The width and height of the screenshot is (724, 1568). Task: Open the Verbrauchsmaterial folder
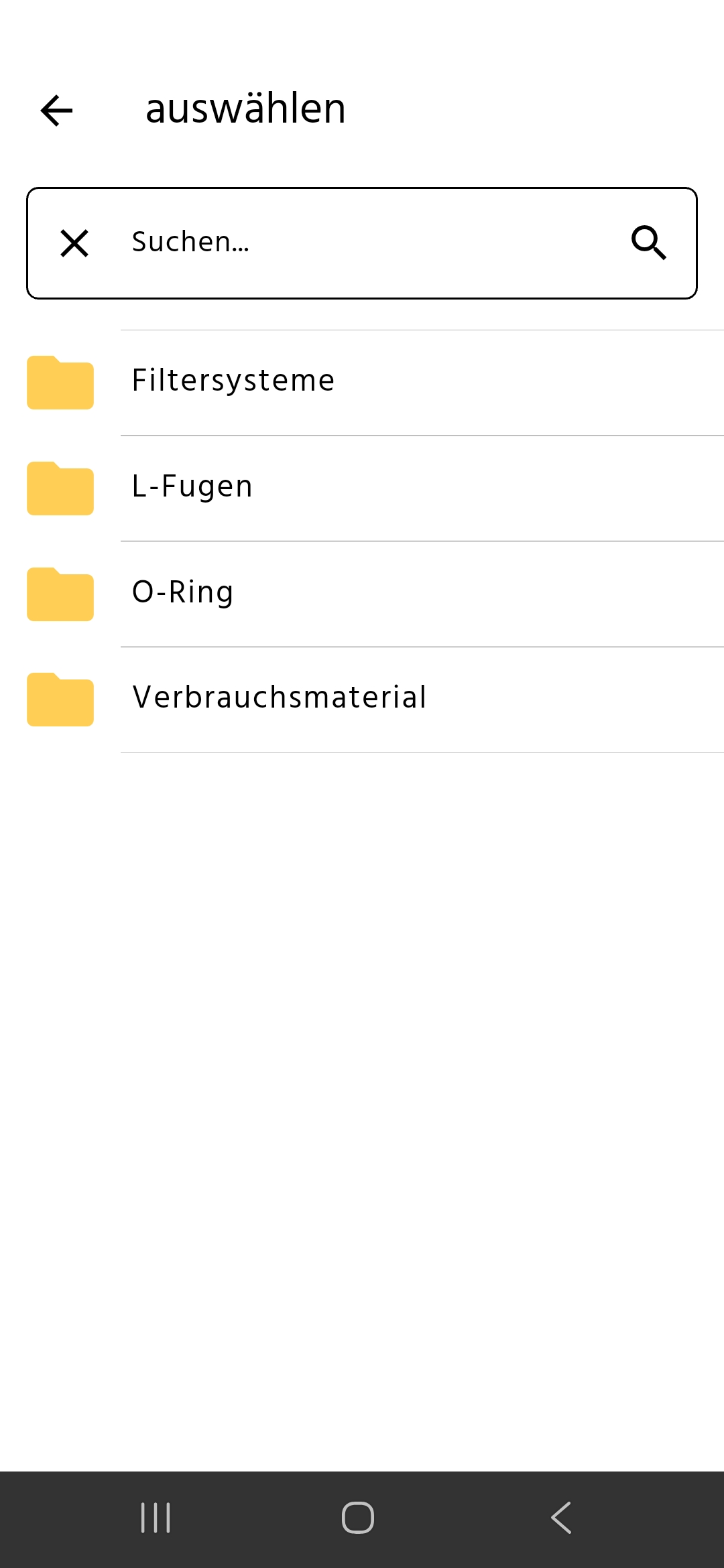[x=280, y=698]
